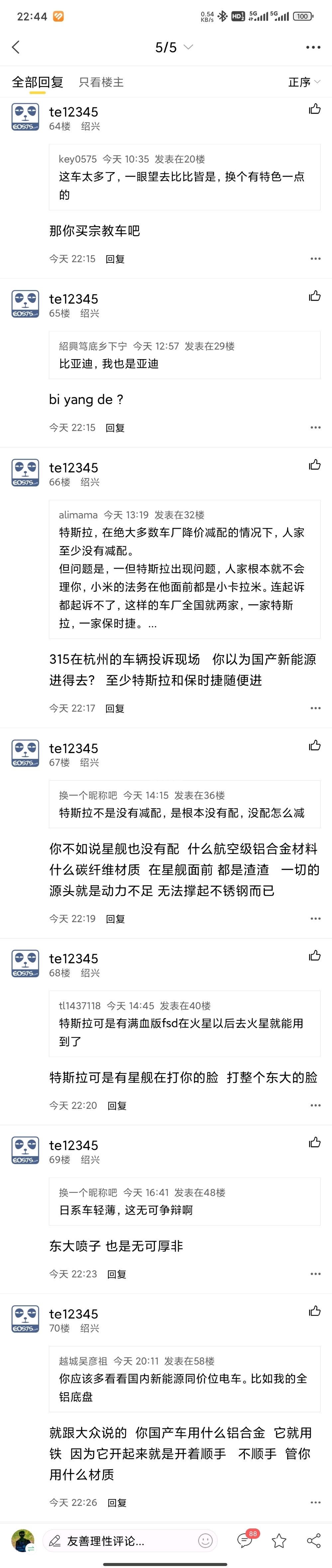Viewport: 332px width, 1568px height.
Task: Open more options on the 68楼 reply
Action: pos(315,1105)
